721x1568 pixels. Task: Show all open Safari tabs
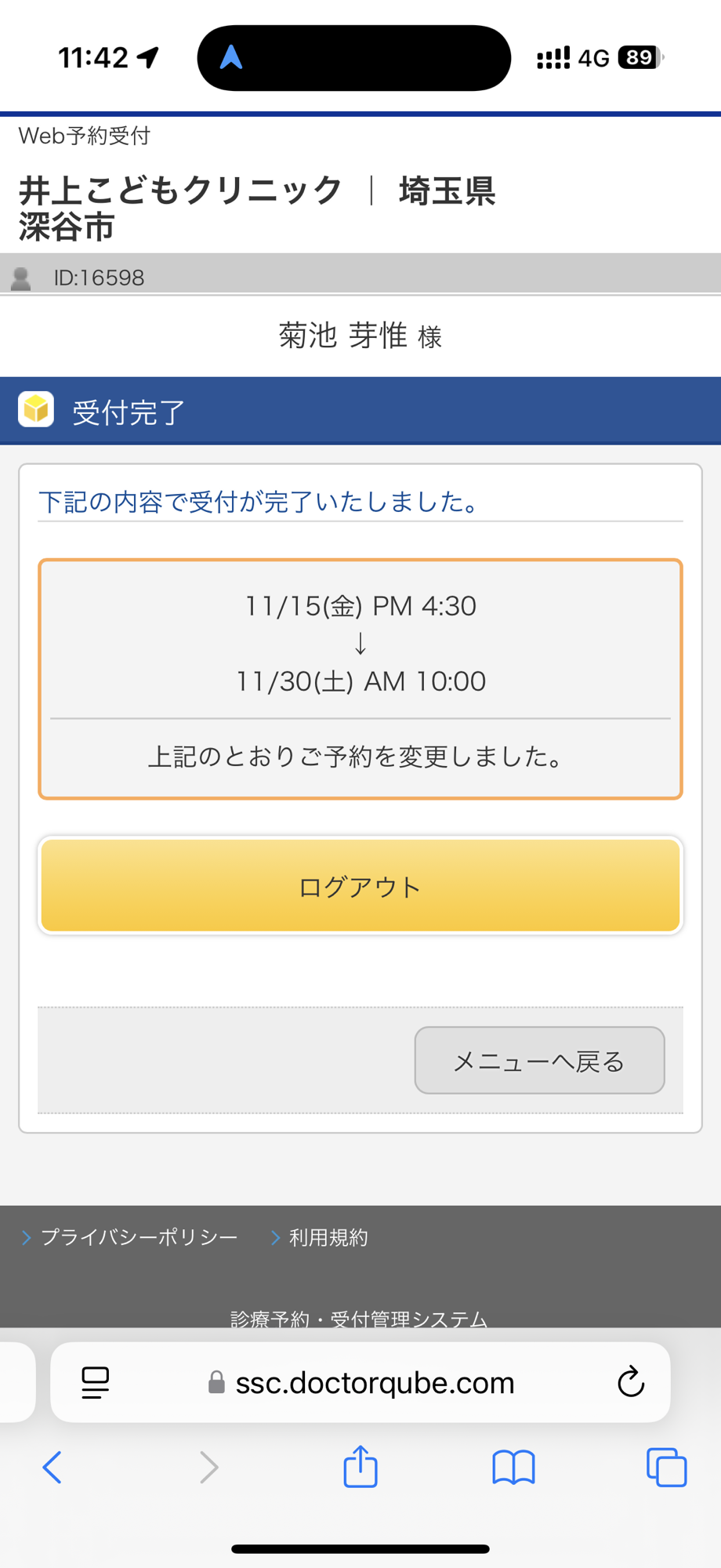click(x=666, y=1467)
